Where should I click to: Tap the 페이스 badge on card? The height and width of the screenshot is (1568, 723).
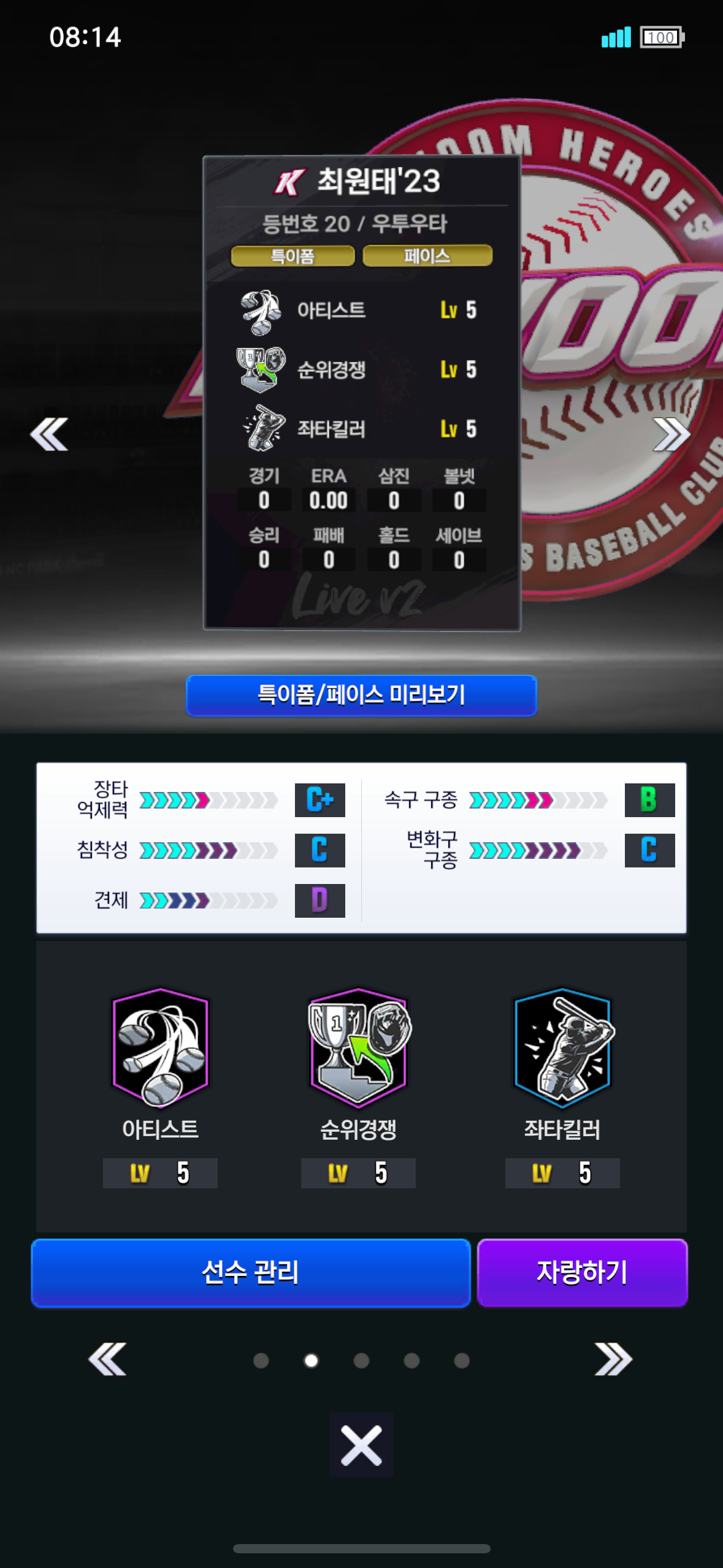coord(427,256)
